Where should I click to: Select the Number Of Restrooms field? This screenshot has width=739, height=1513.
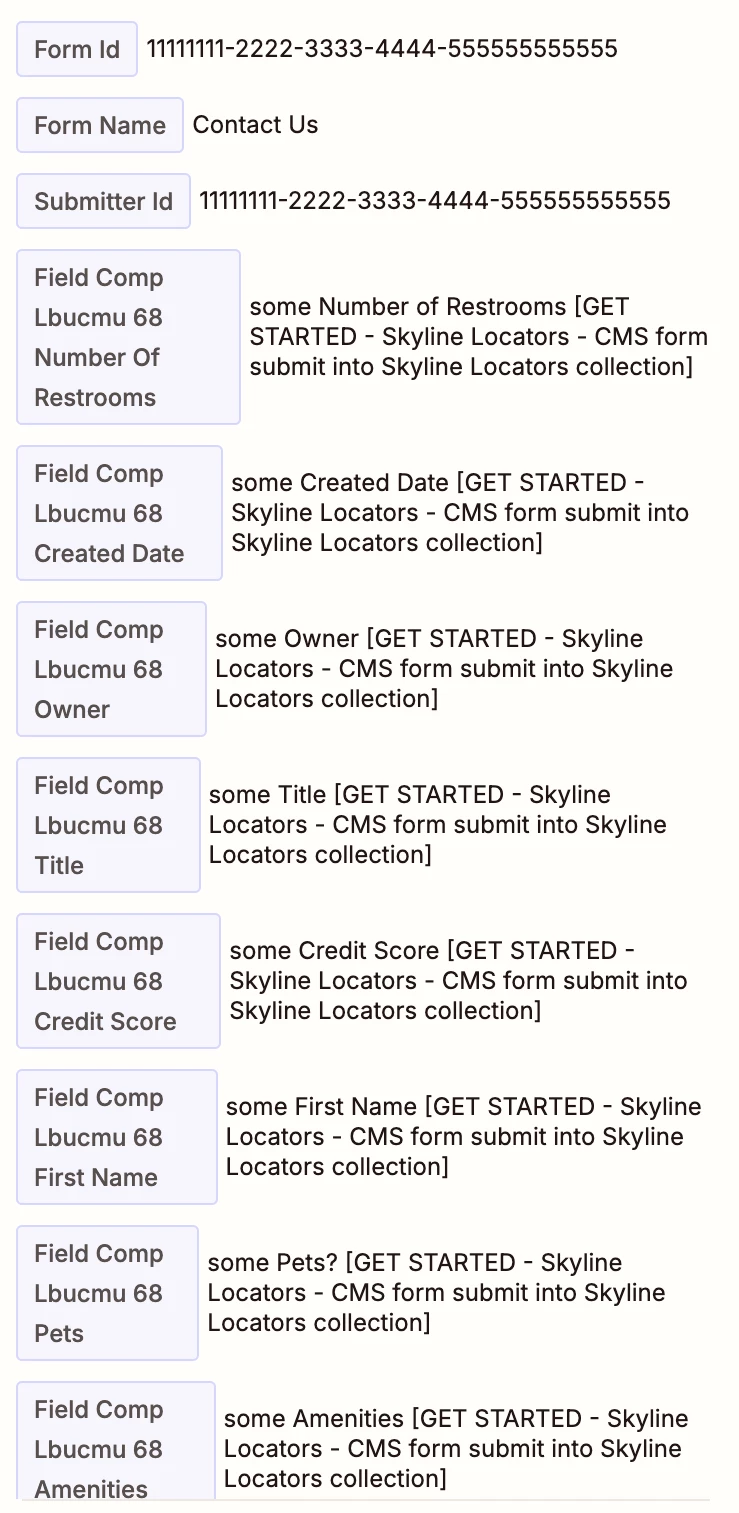click(128, 337)
